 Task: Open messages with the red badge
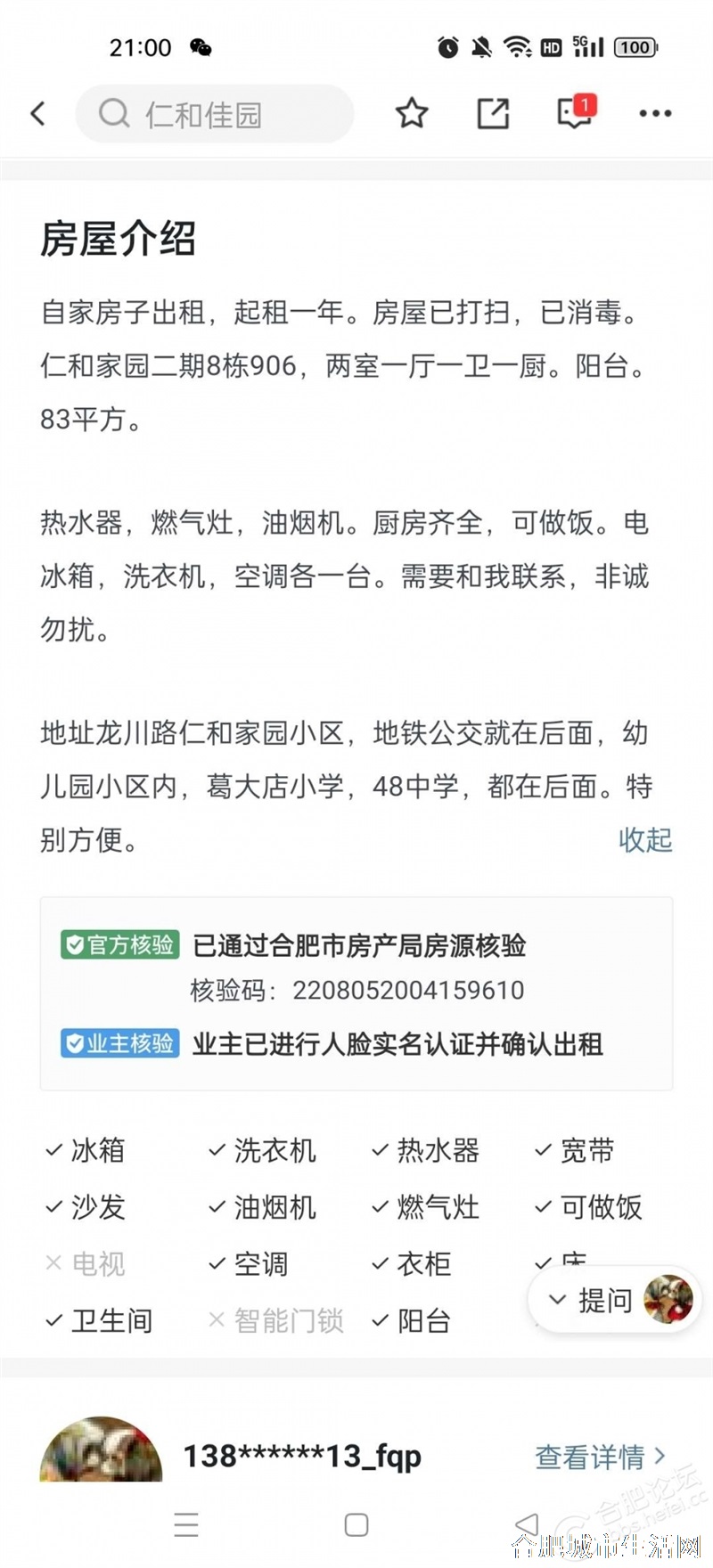pyautogui.click(x=574, y=113)
